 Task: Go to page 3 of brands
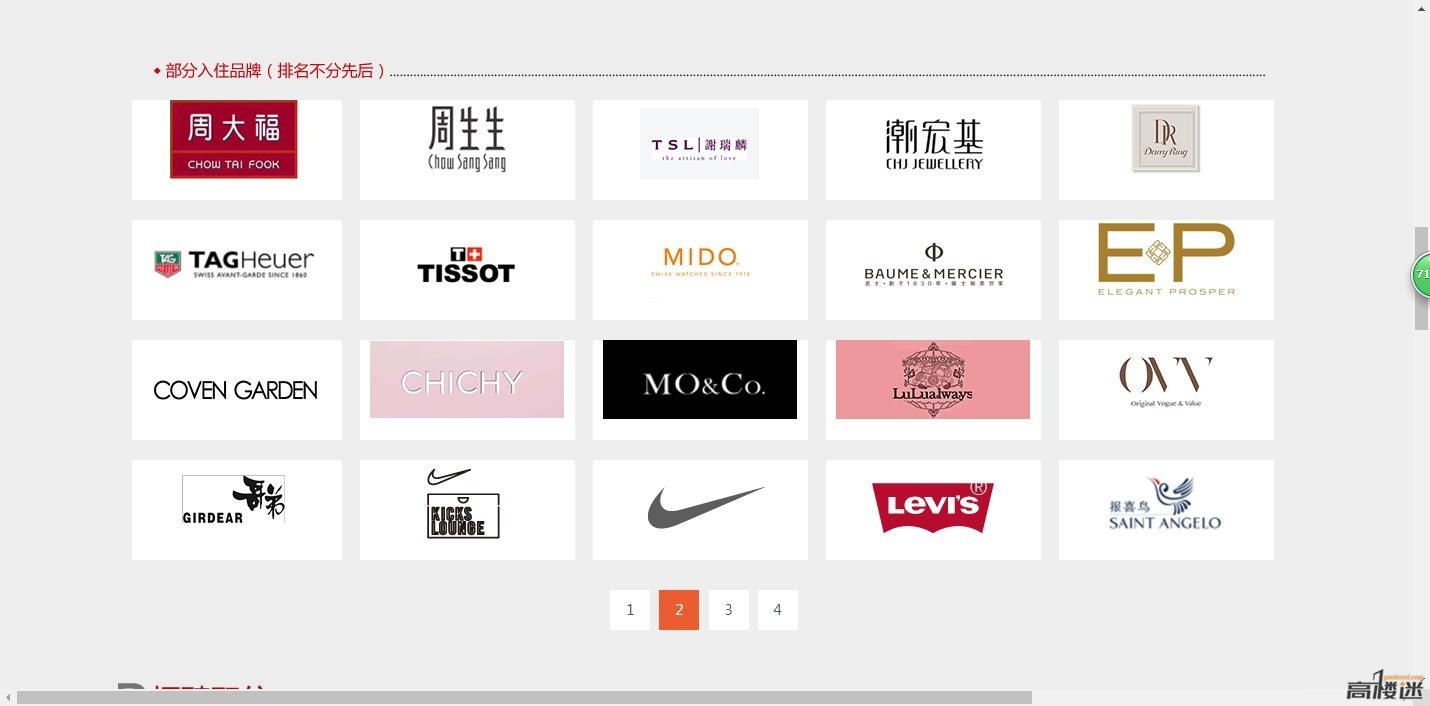pyautogui.click(x=728, y=610)
